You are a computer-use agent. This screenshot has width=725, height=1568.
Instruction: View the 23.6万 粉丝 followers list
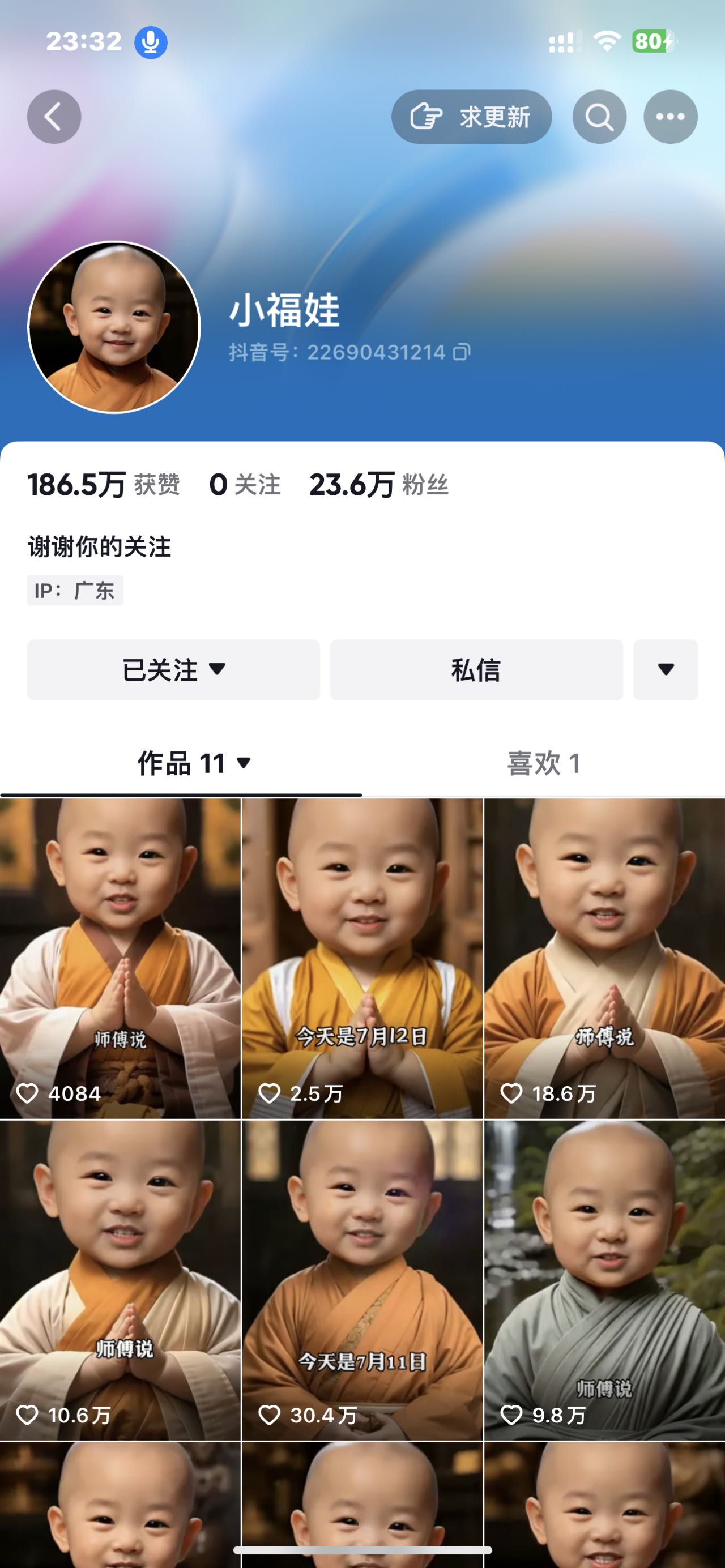(x=378, y=485)
